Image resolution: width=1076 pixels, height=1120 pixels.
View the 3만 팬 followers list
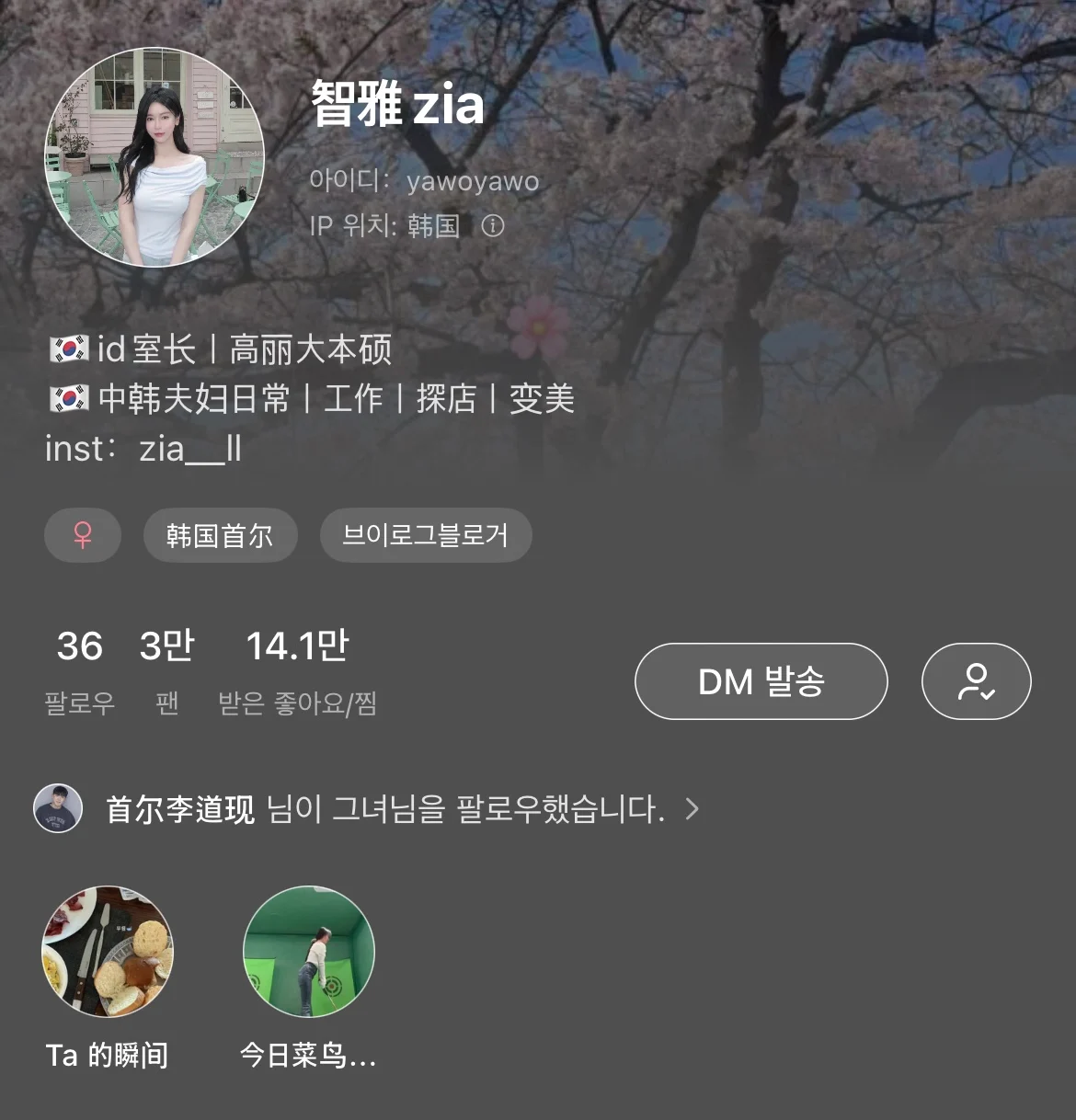[x=166, y=669]
